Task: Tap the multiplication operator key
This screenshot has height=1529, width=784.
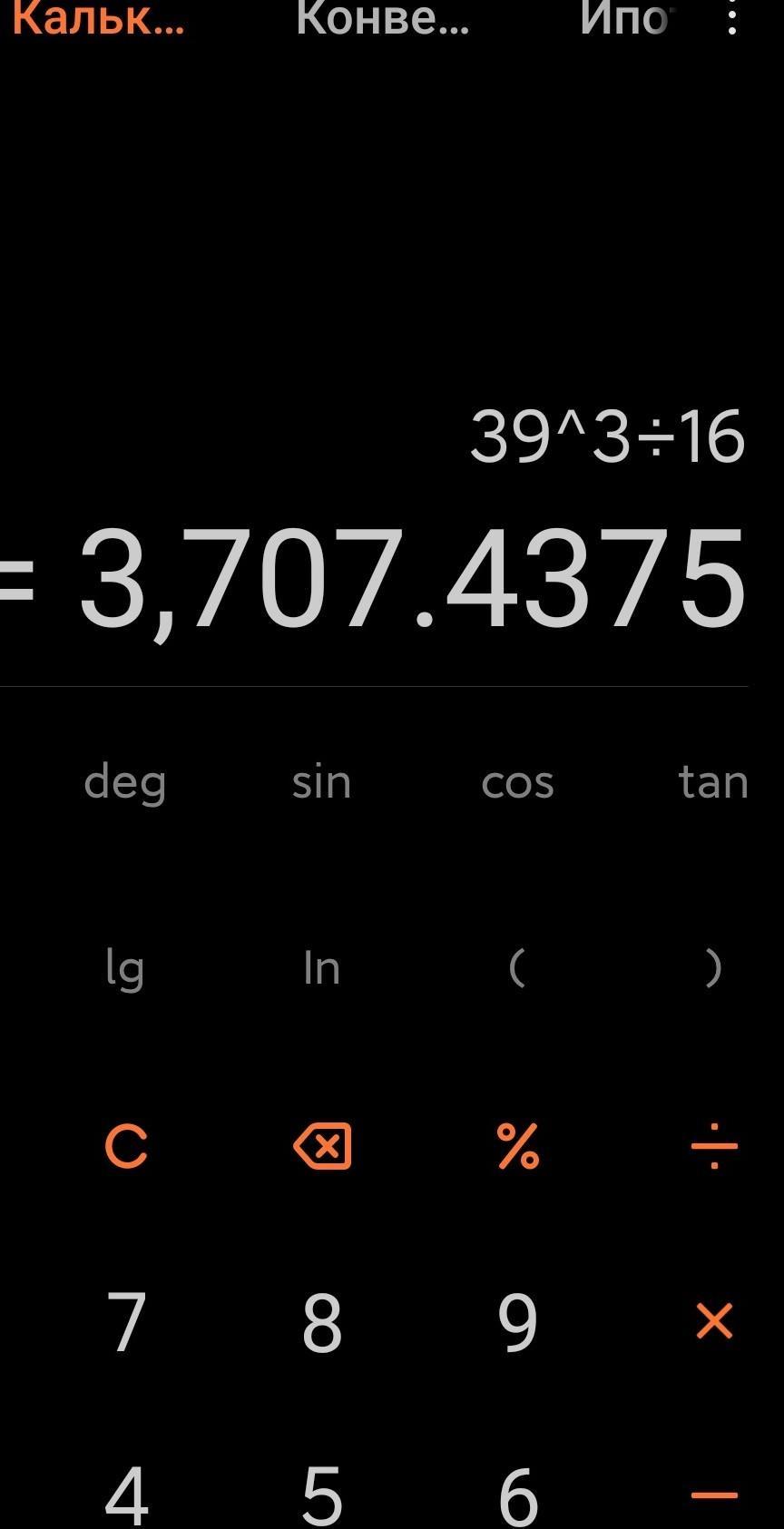Action: [x=714, y=1321]
